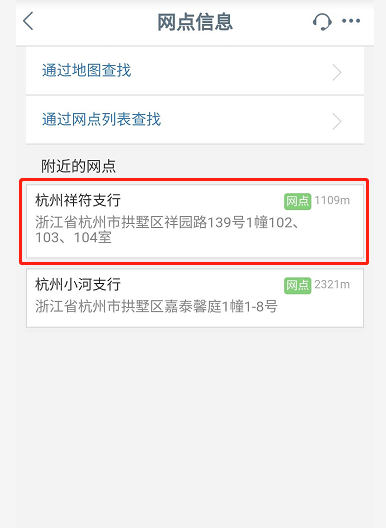Image resolution: width=386 pixels, height=528 pixels.
Task: Open customer service headset icon
Action: pos(322,22)
